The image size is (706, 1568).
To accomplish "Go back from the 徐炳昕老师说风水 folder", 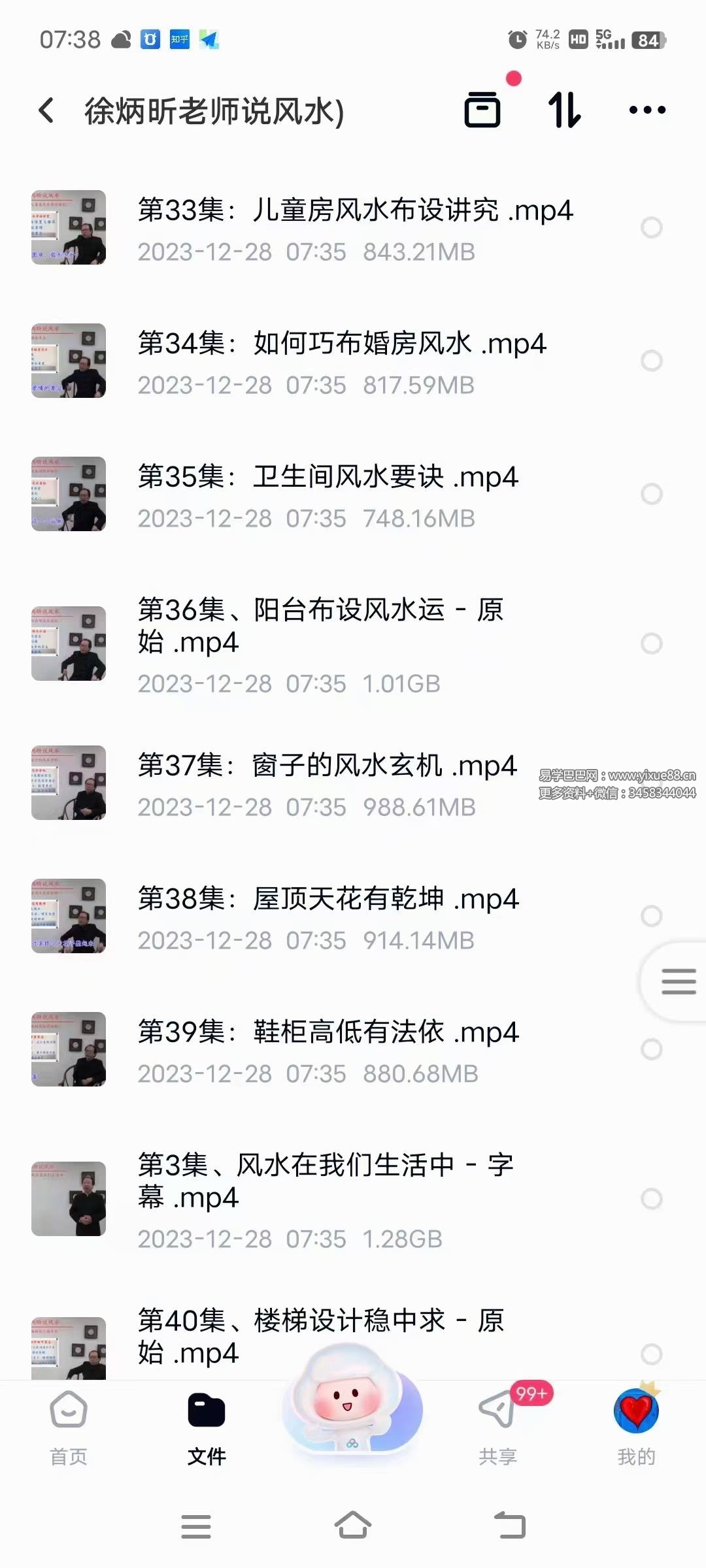I will [x=46, y=110].
